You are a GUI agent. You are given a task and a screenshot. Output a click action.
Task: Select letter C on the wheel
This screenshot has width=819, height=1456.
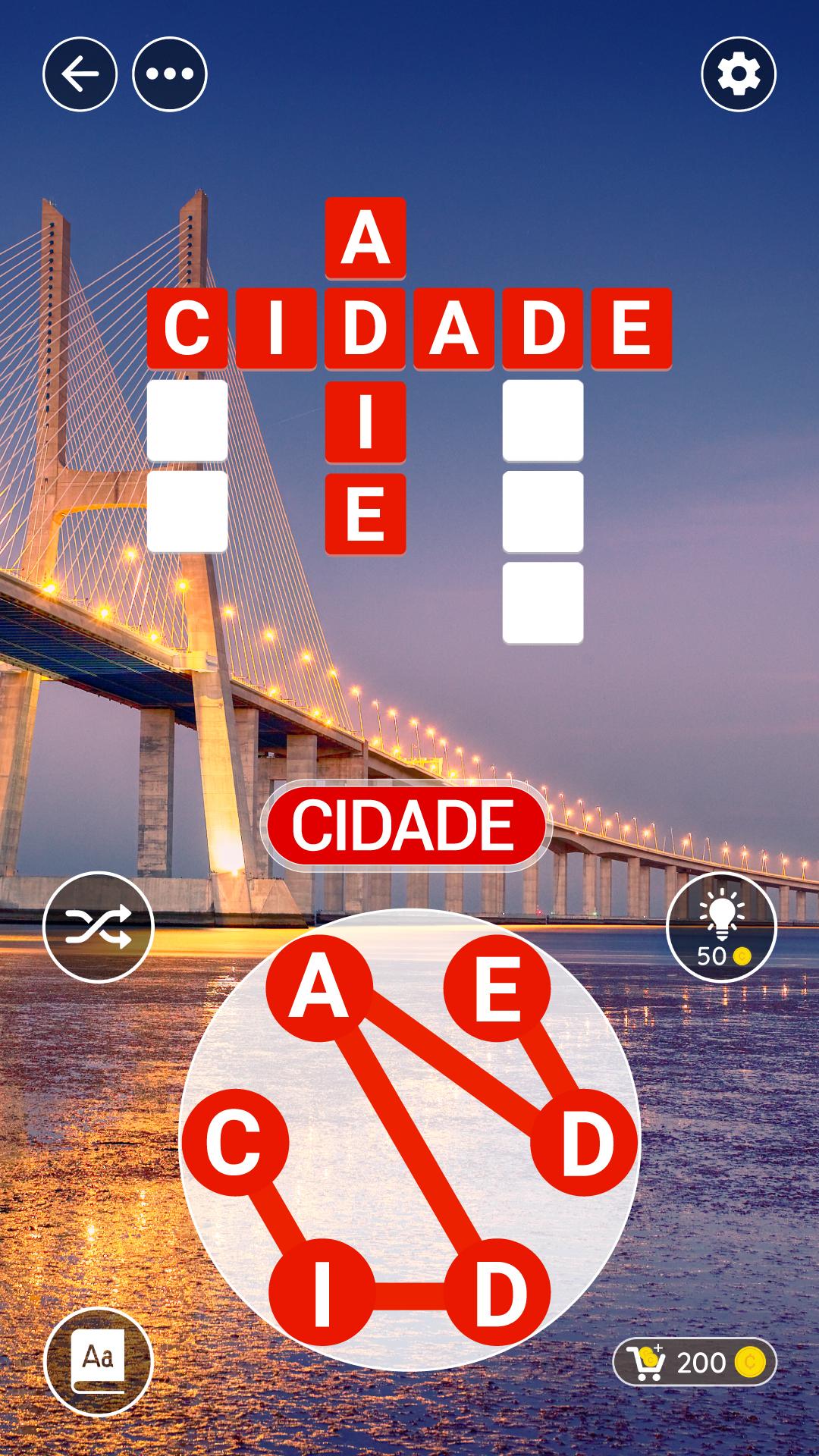235,1142
